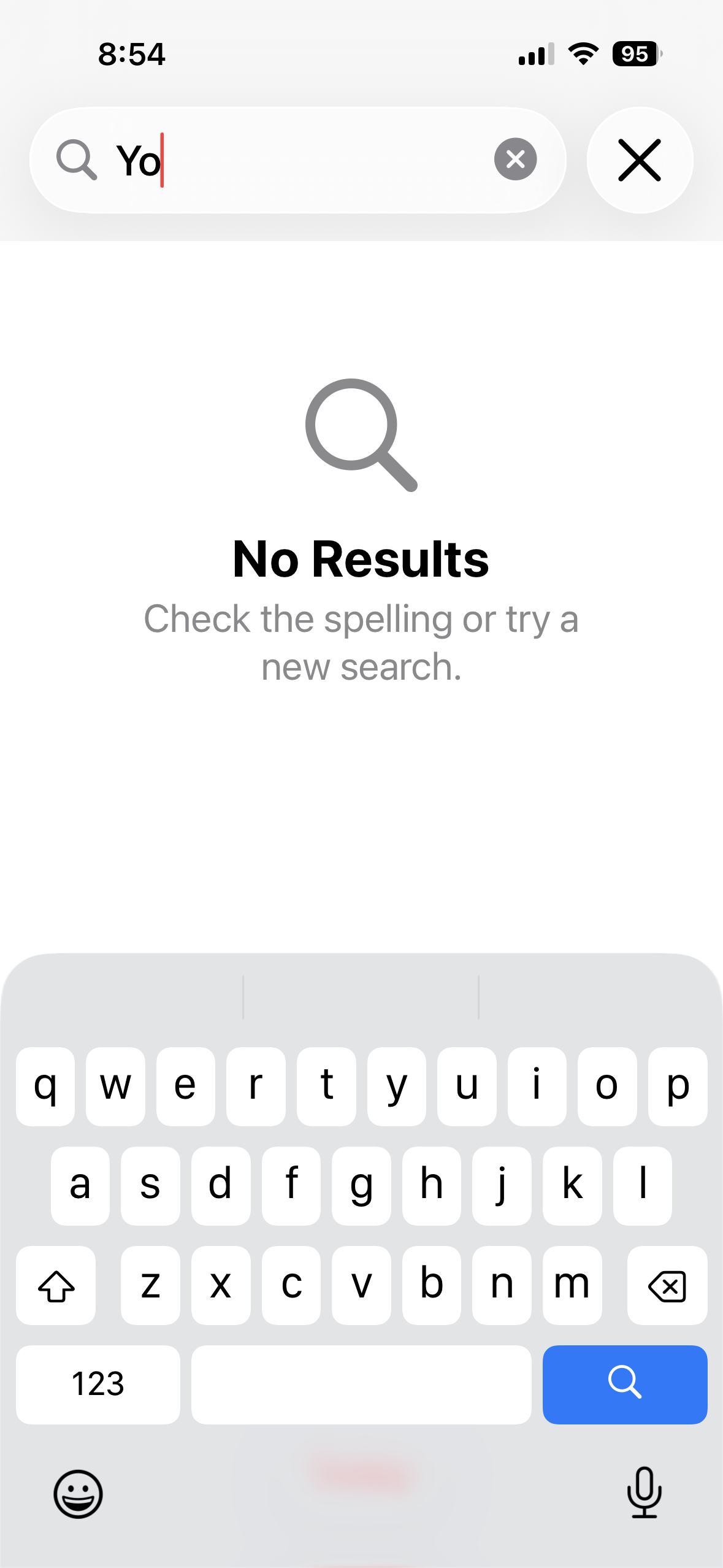This screenshot has width=723, height=1568.
Task: Clear the text in the search field
Action: point(515,159)
